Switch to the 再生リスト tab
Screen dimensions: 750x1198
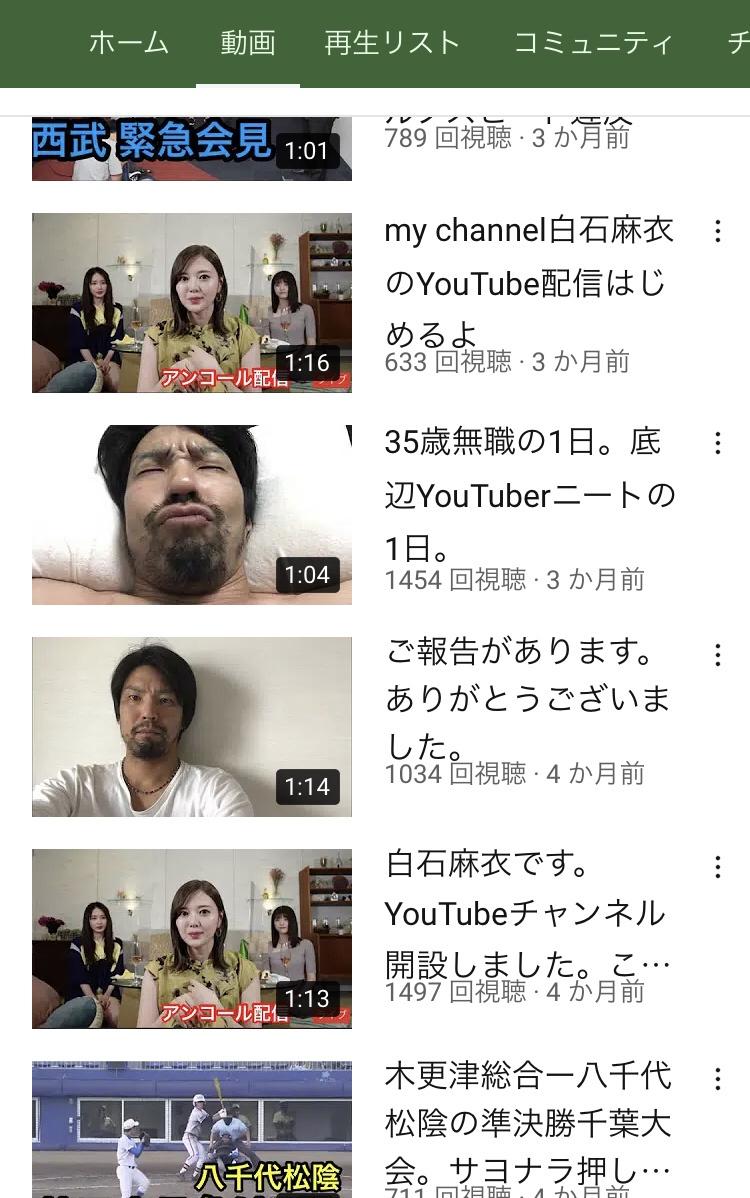click(392, 43)
